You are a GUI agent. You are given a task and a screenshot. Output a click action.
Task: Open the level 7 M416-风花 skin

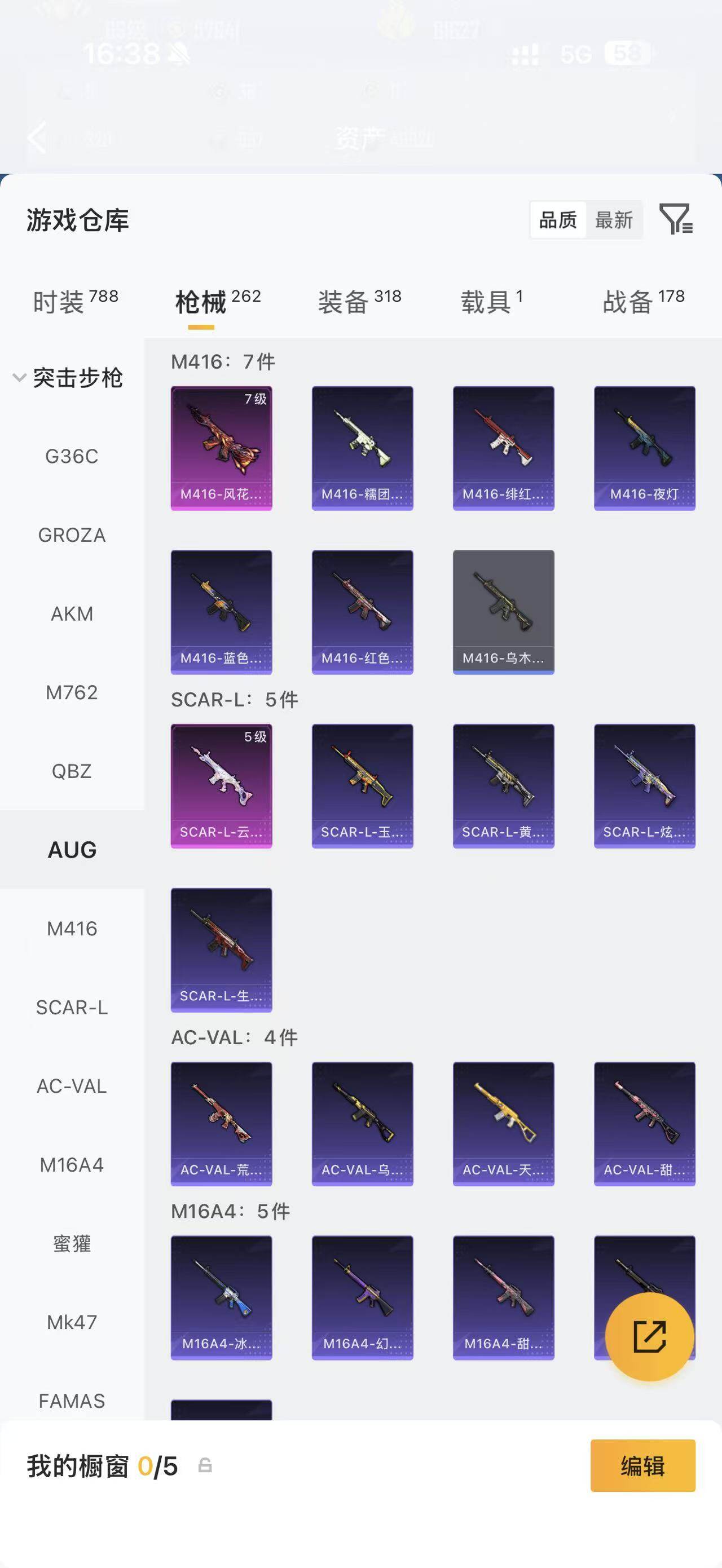[x=222, y=448]
